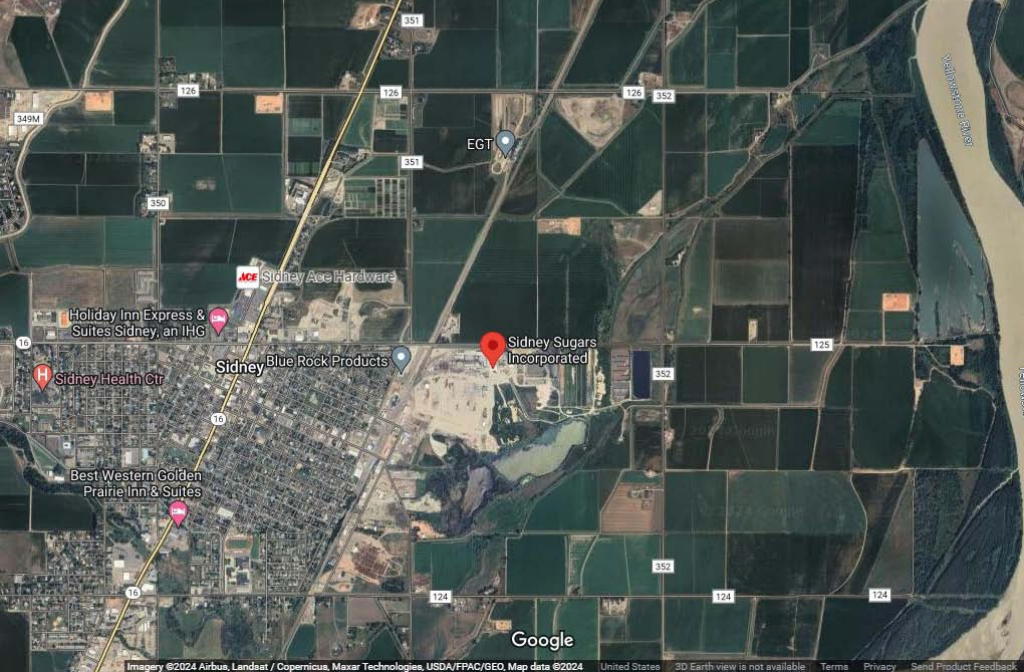This screenshot has height=672, width=1024.
Task: Select the EGT place marker
Action: (x=506, y=143)
